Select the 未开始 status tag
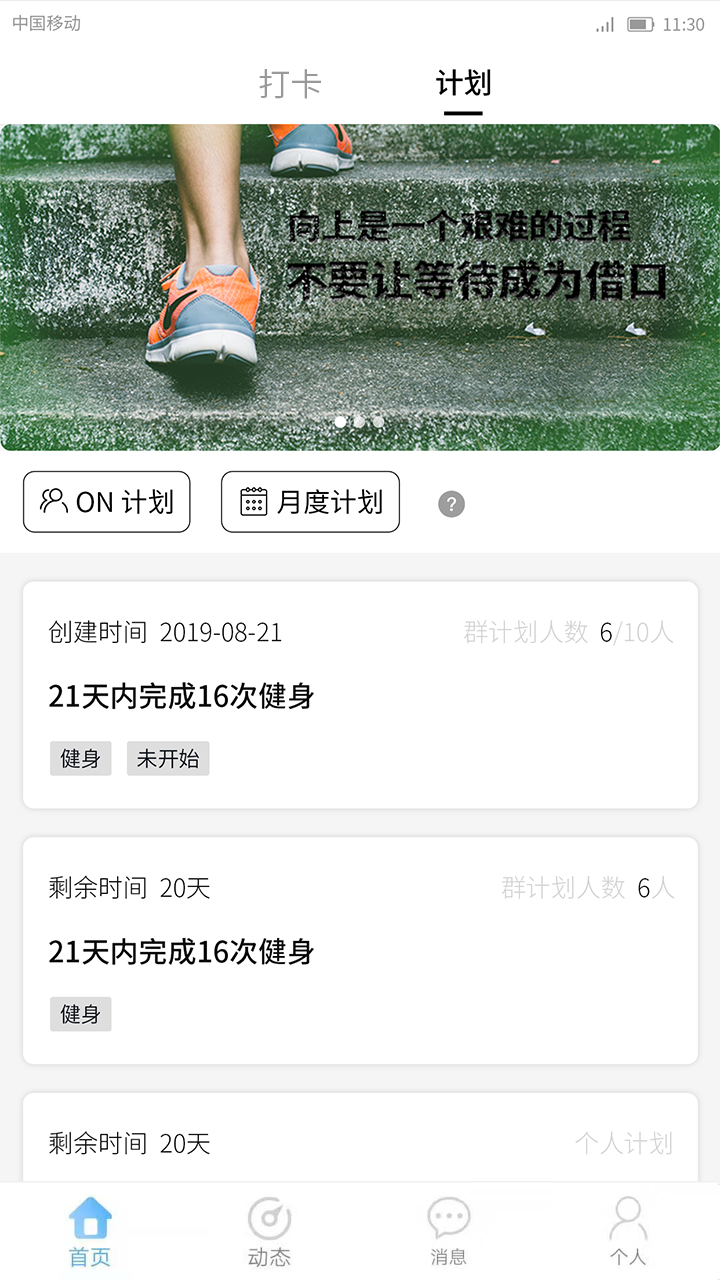720x1280 pixels. tap(168, 758)
